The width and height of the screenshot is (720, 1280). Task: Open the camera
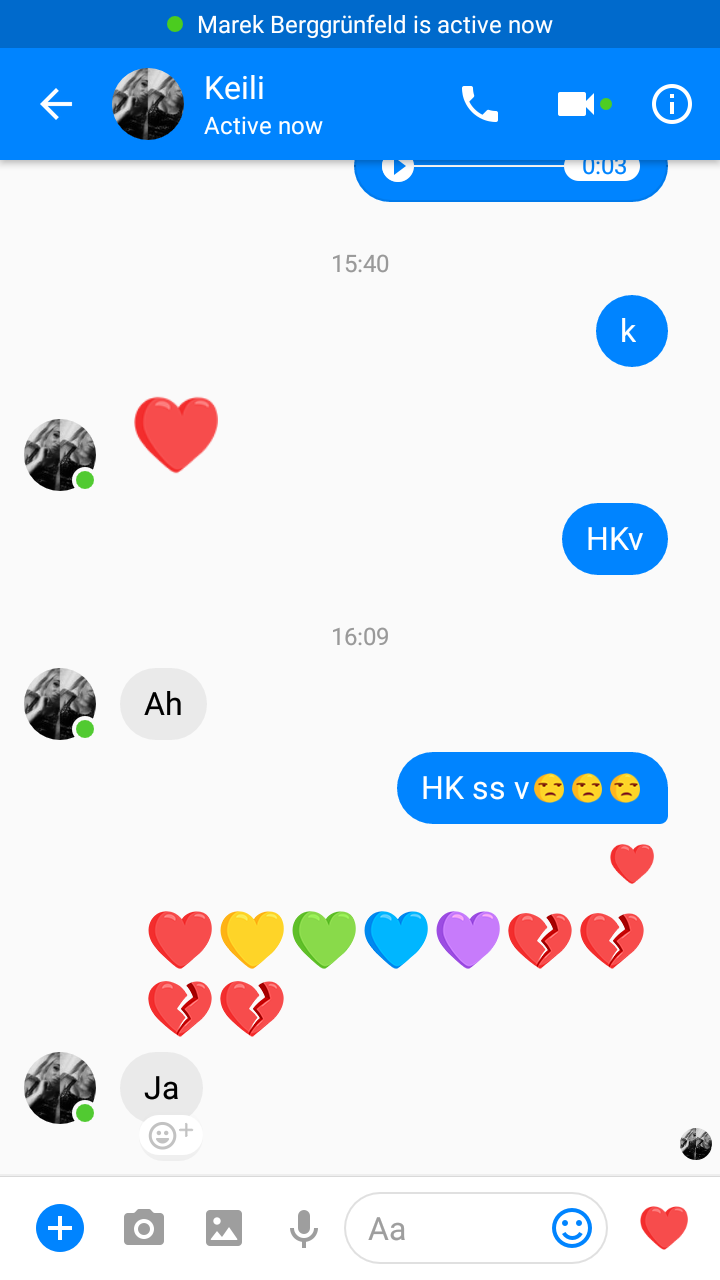tap(144, 1227)
